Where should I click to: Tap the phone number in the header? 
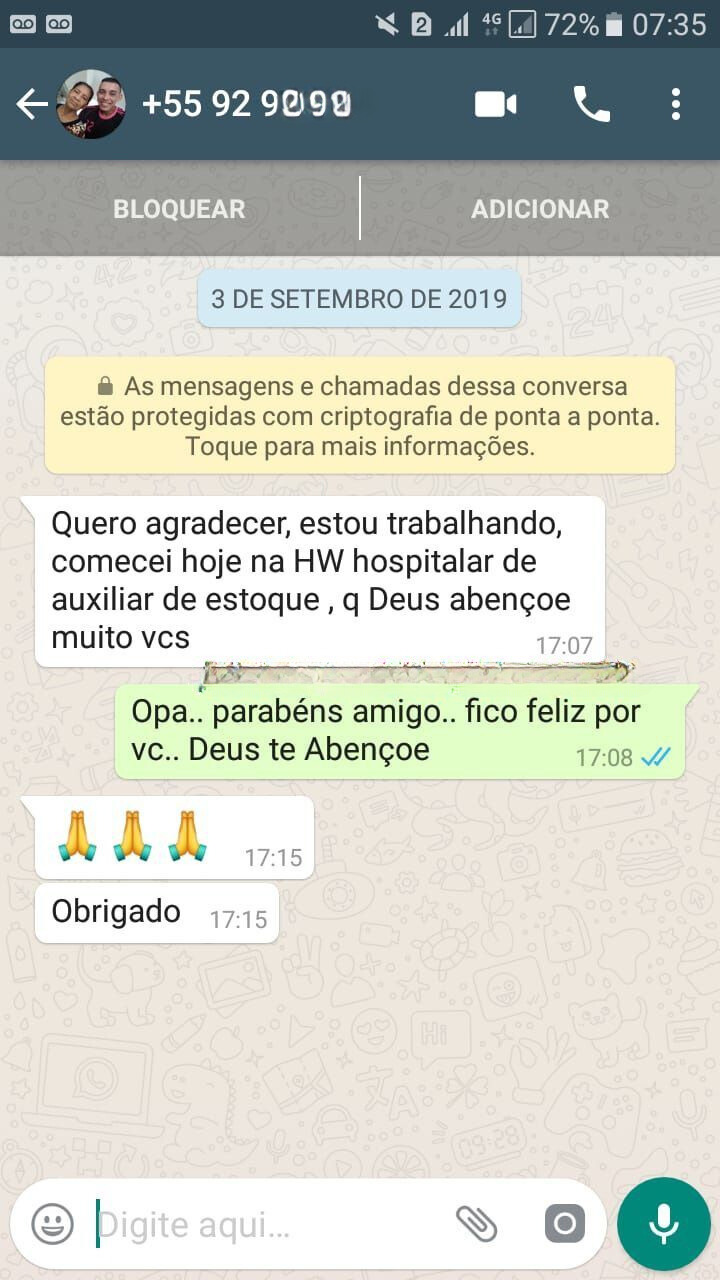click(245, 103)
